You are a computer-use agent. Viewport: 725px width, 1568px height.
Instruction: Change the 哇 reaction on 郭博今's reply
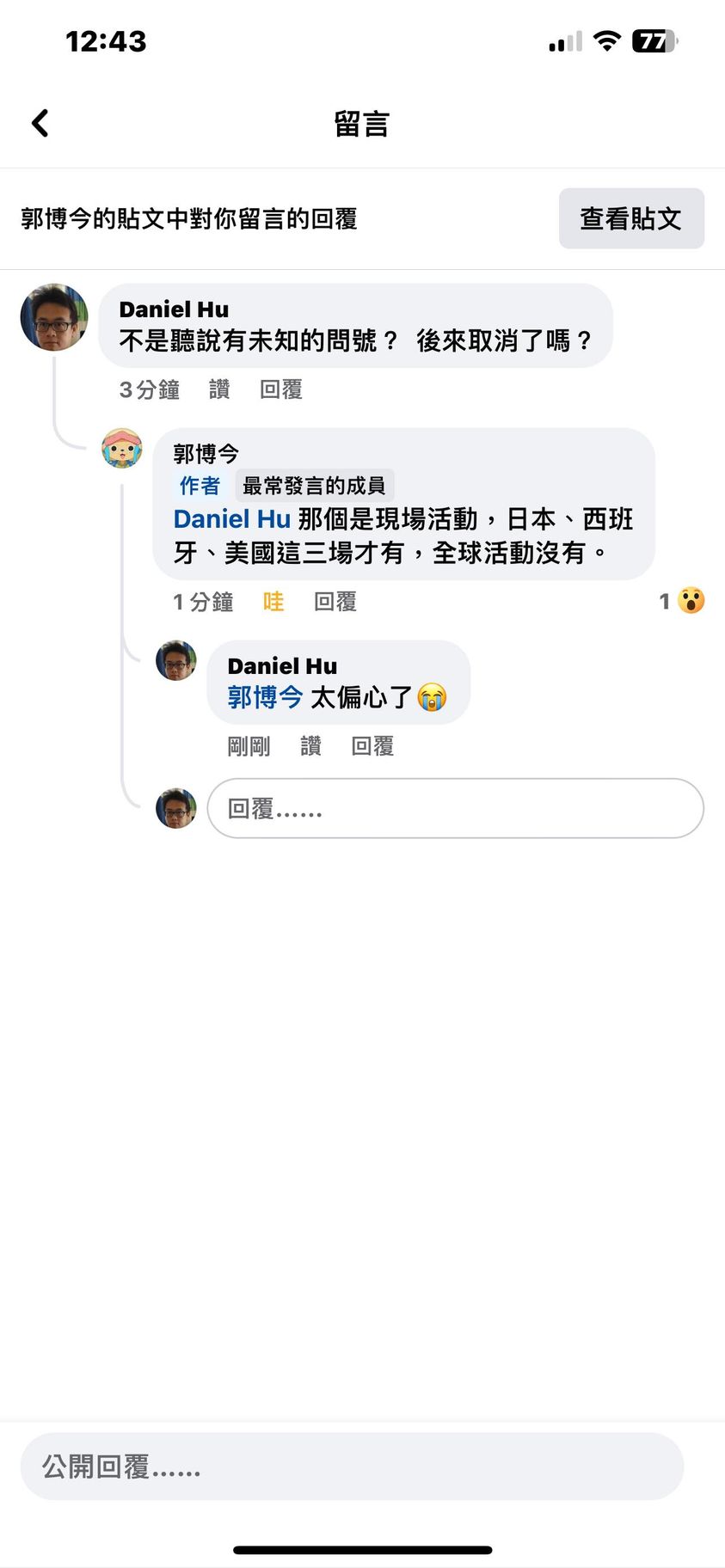273,602
